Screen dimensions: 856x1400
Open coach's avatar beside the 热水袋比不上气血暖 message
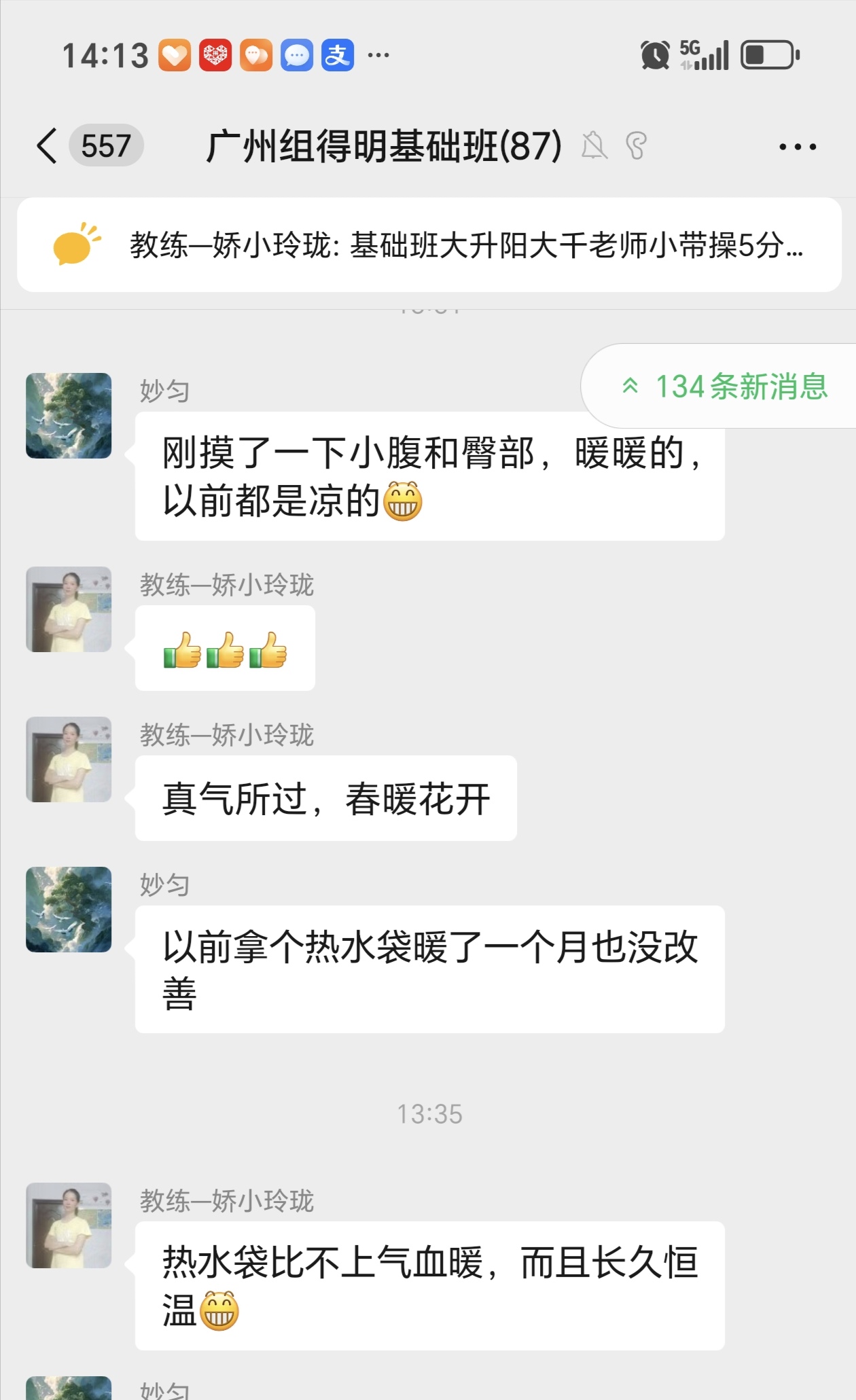69,1225
